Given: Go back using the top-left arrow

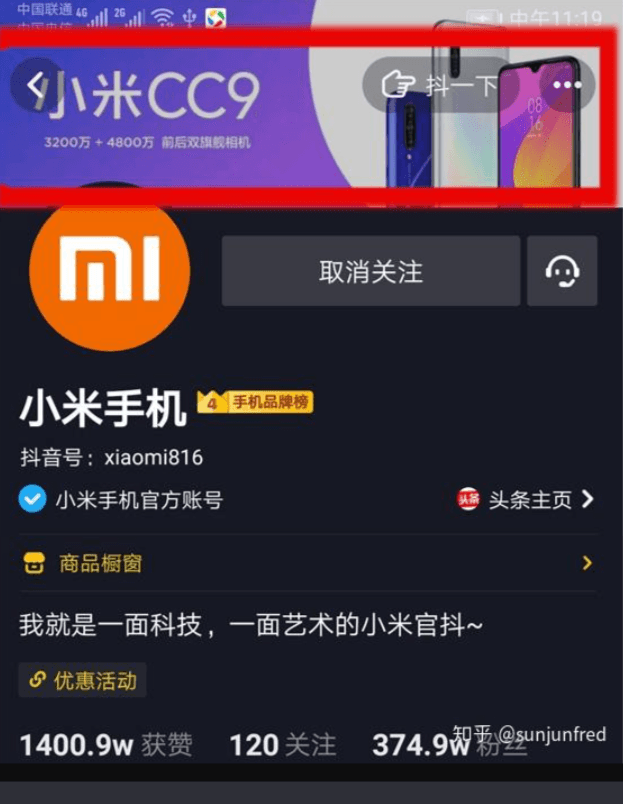Looking at the screenshot, I should tap(37, 86).
